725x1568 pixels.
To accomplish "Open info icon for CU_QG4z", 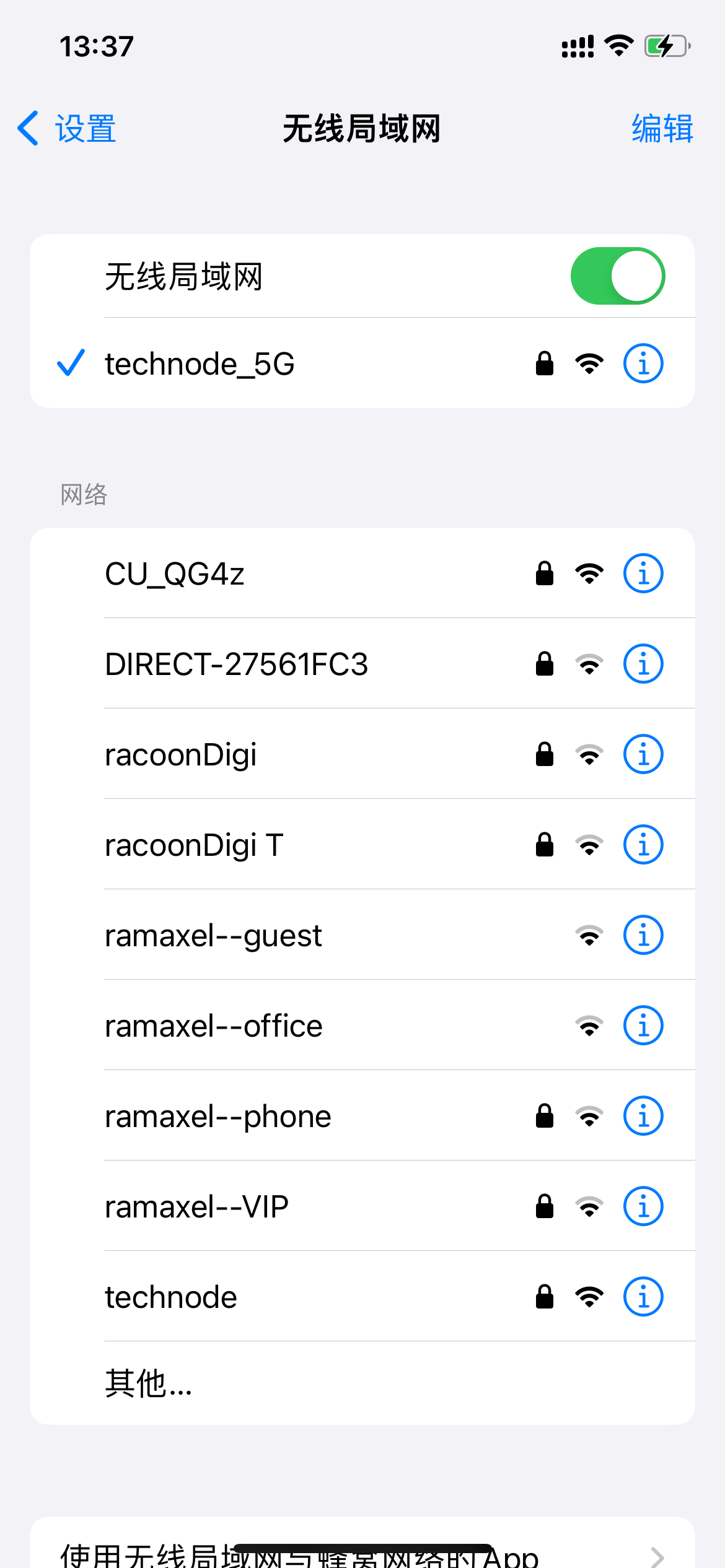I will [643, 573].
